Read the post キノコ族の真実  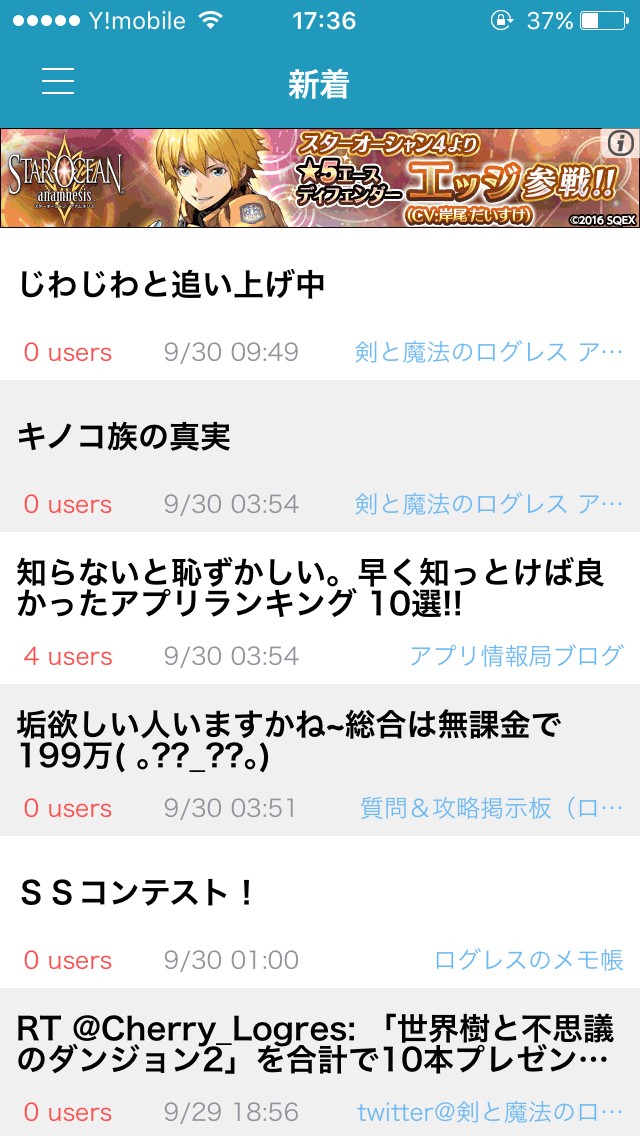coord(124,437)
